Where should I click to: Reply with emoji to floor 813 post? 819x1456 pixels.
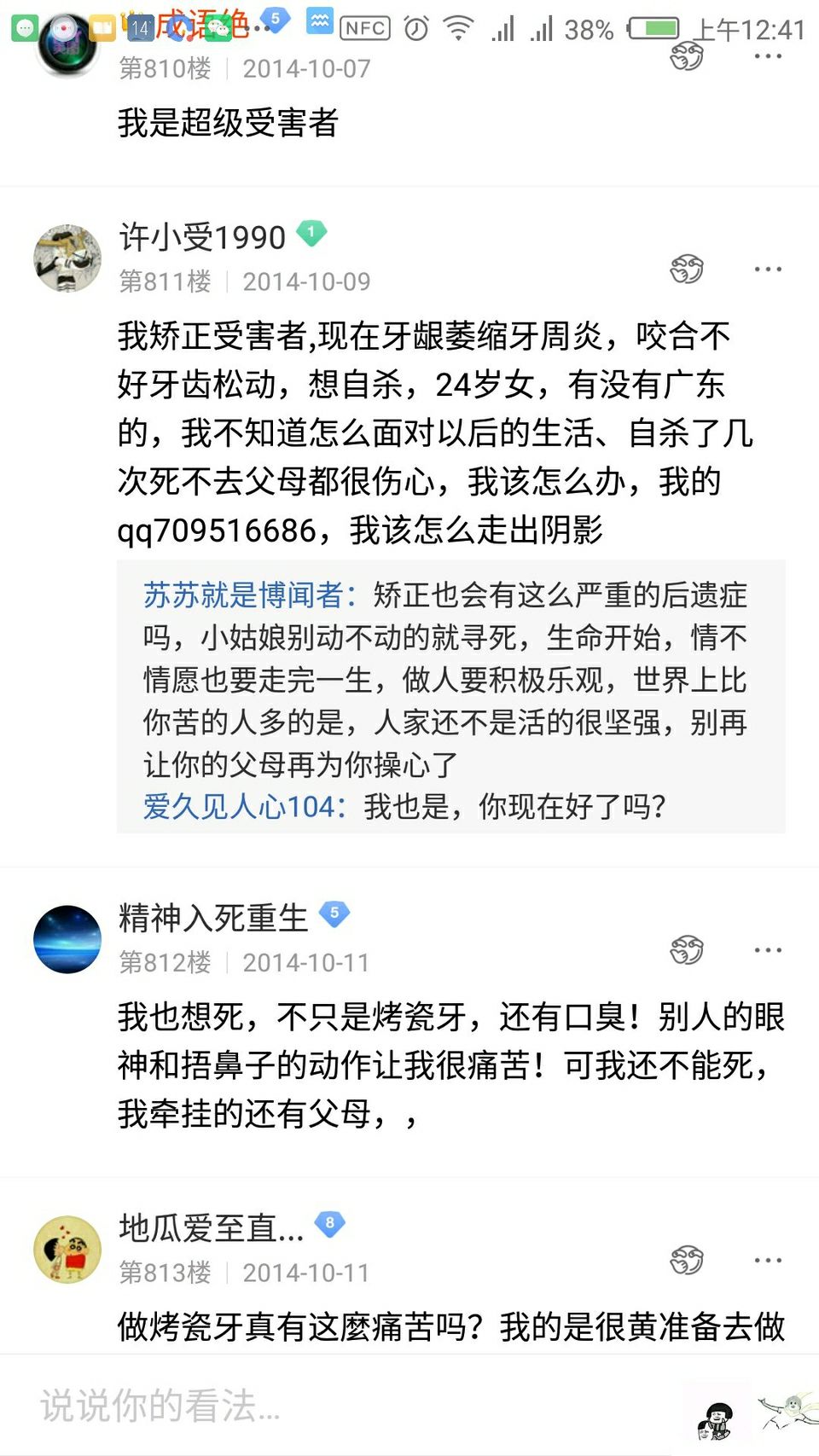pos(687,1260)
